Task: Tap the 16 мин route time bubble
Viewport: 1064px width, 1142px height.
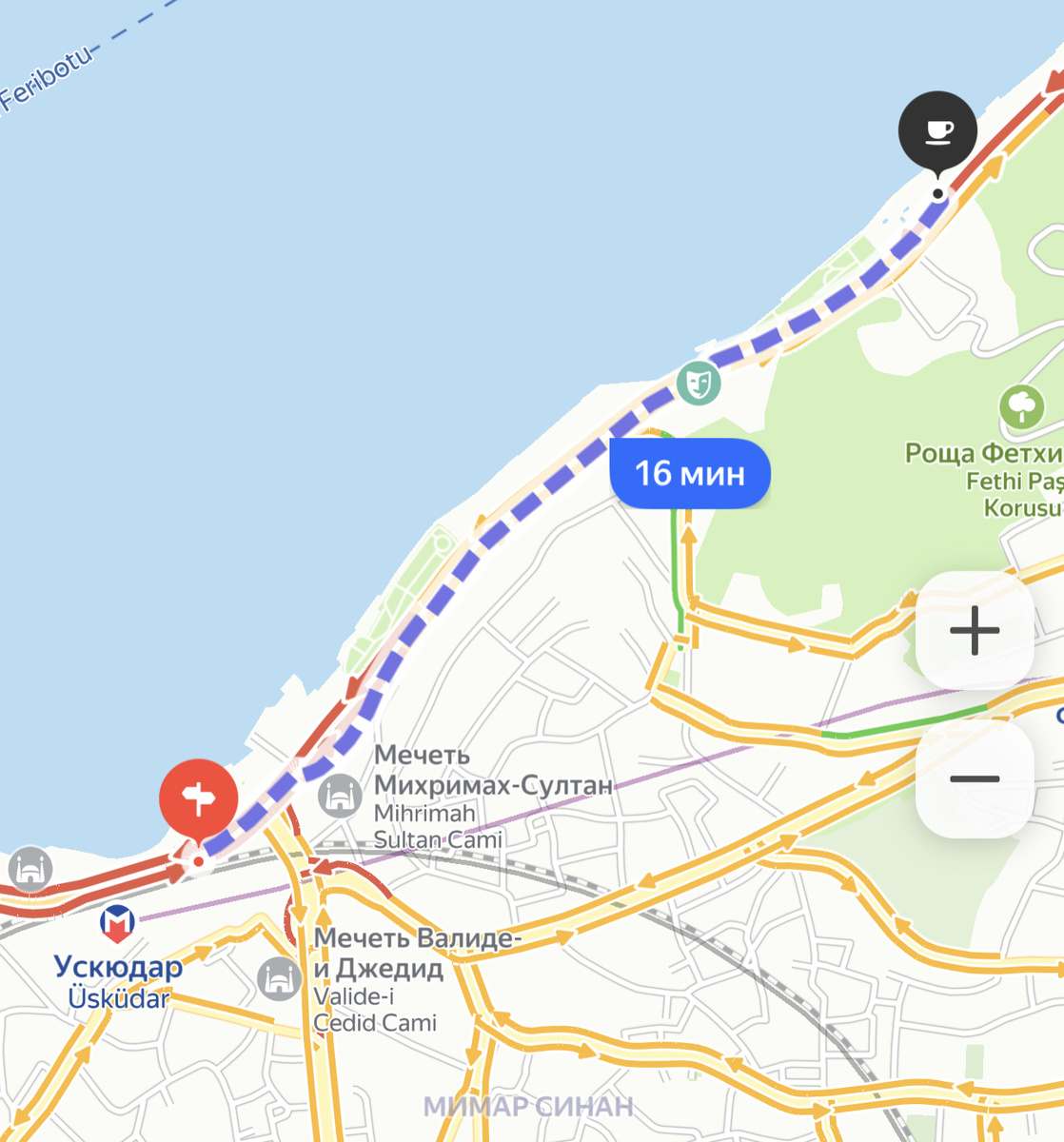Action: [x=690, y=473]
